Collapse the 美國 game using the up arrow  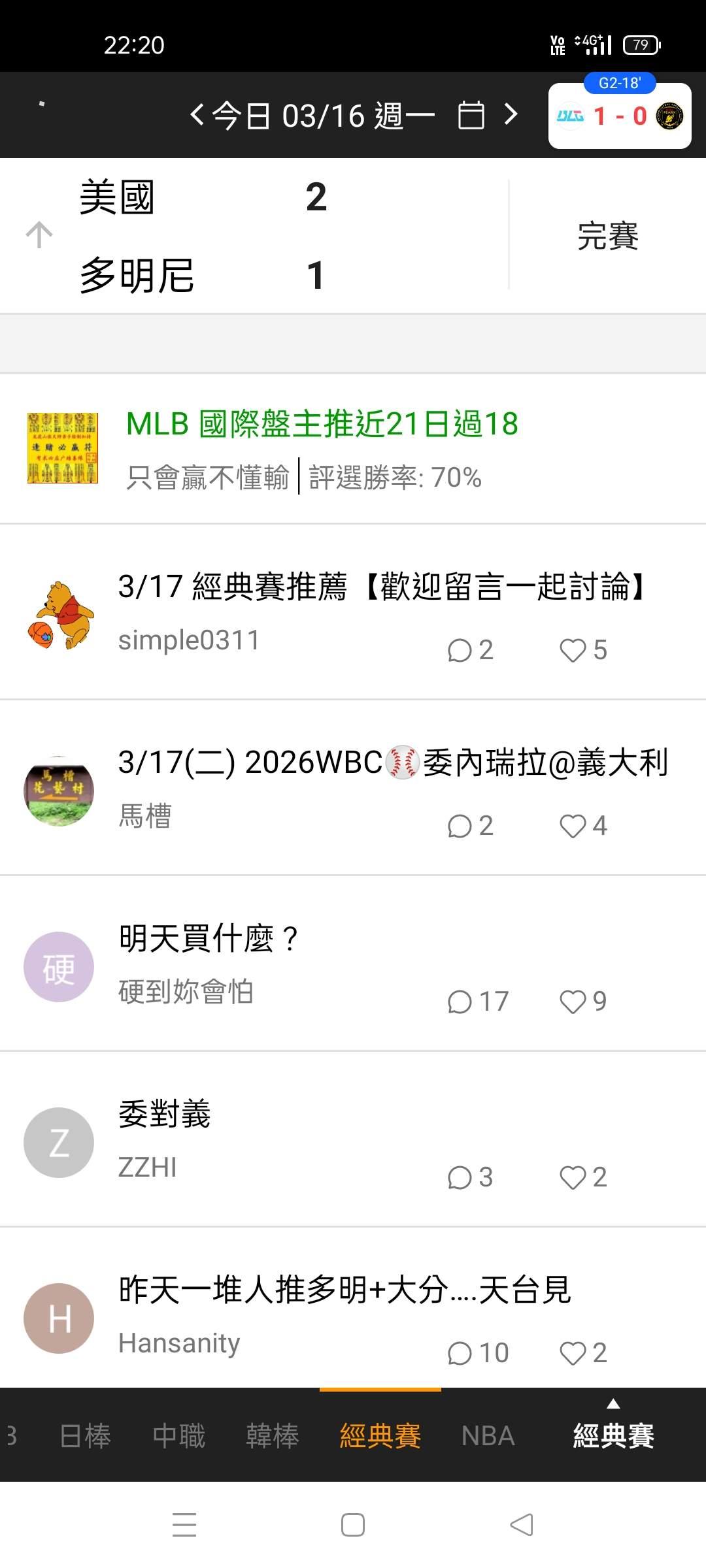(x=39, y=235)
